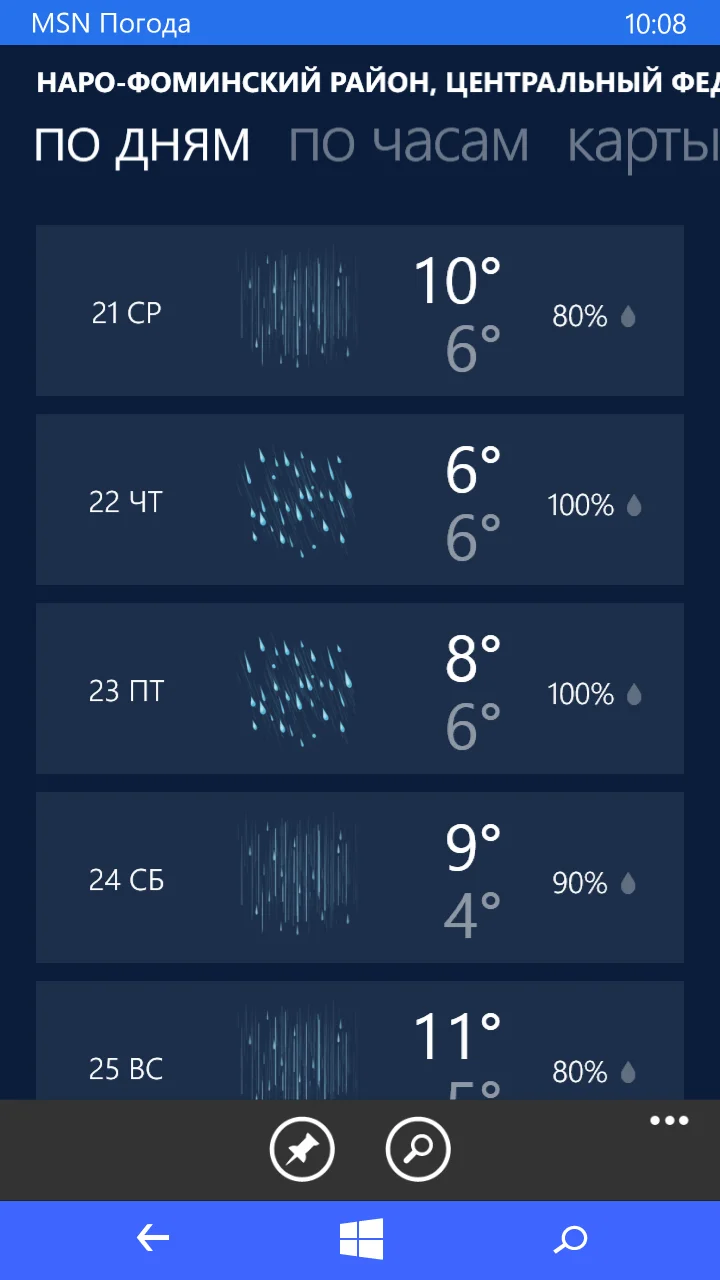View the forecast for 24 СБ
The height and width of the screenshot is (1280, 720).
[x=360, y=877]
